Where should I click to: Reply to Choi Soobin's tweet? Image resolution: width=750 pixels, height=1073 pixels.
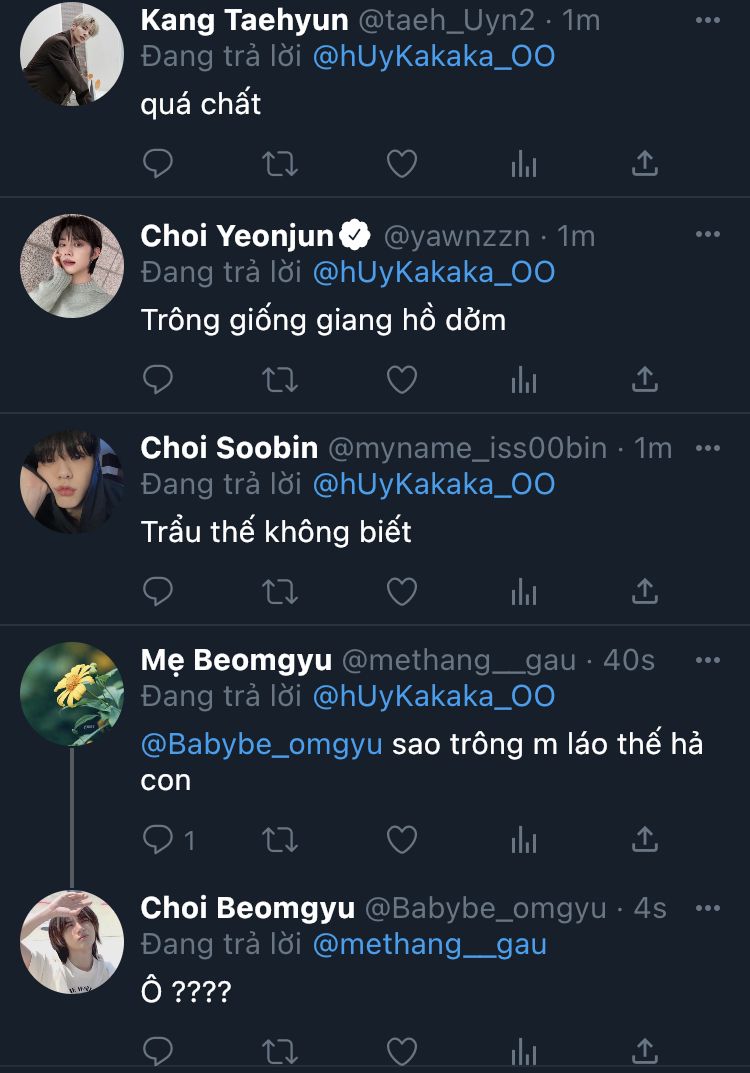(158, 592)
